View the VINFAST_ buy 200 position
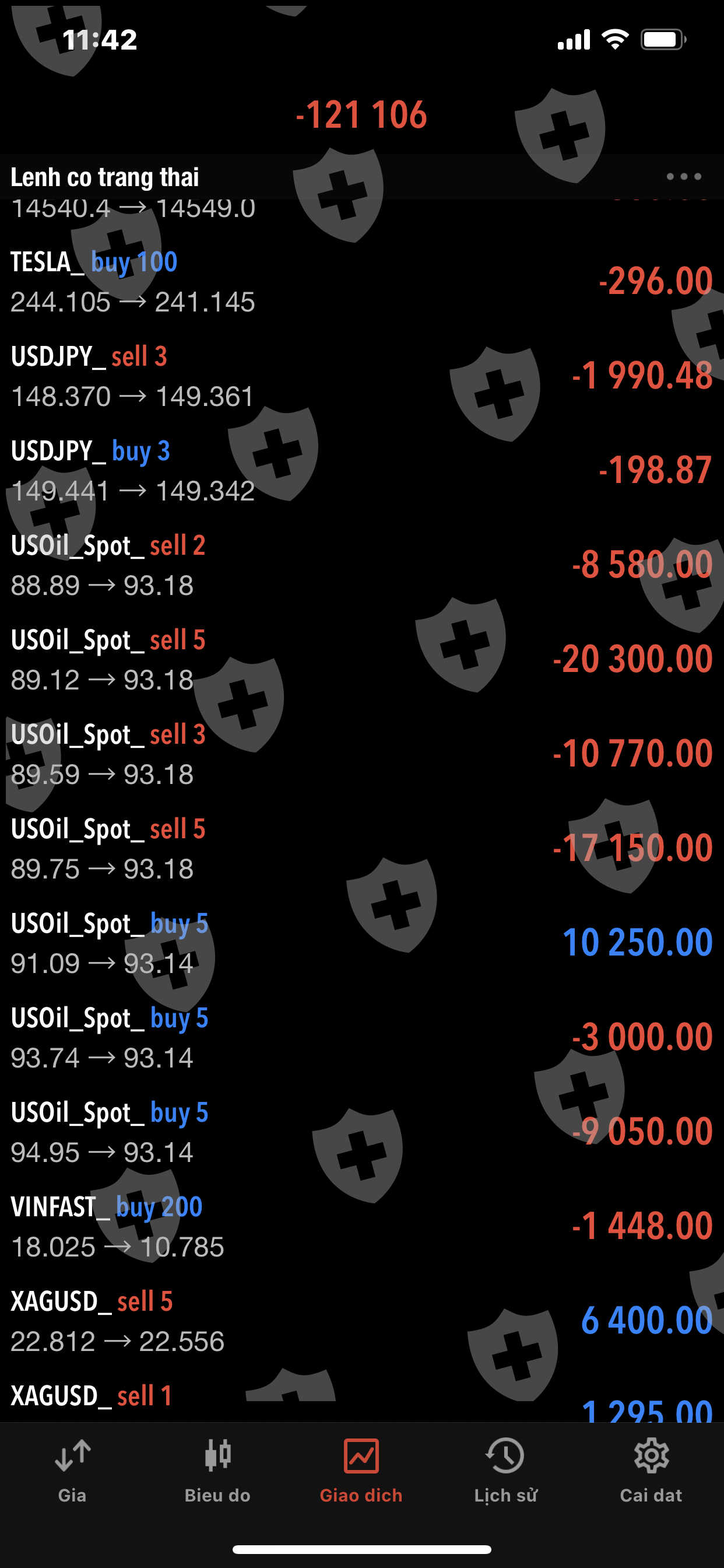Image resolution: width=724 pixels, height=1568 pixels. (362, 1226)
